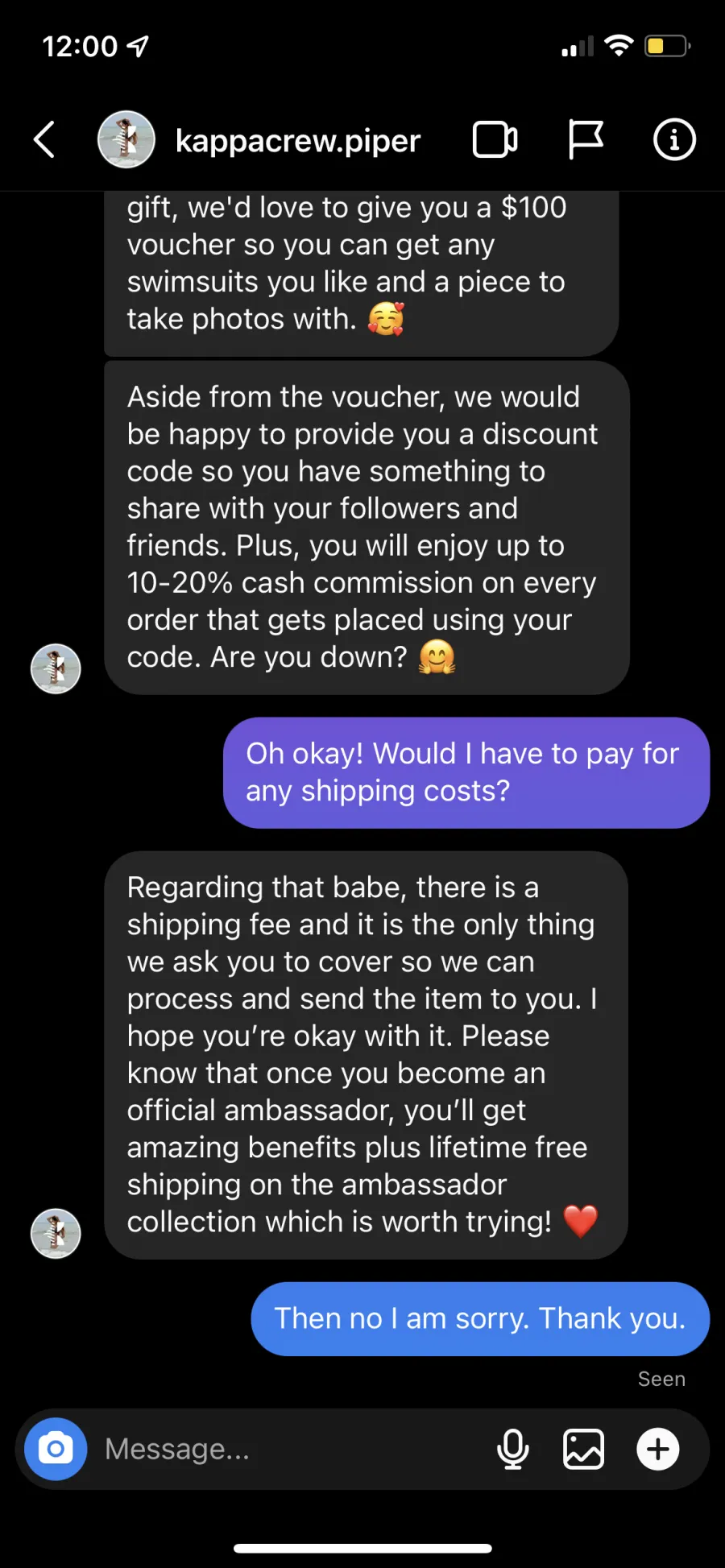Flag this conversation
Image resolution: width=725 pixels, height=1568 pixels.
click(x=586, y=139)
